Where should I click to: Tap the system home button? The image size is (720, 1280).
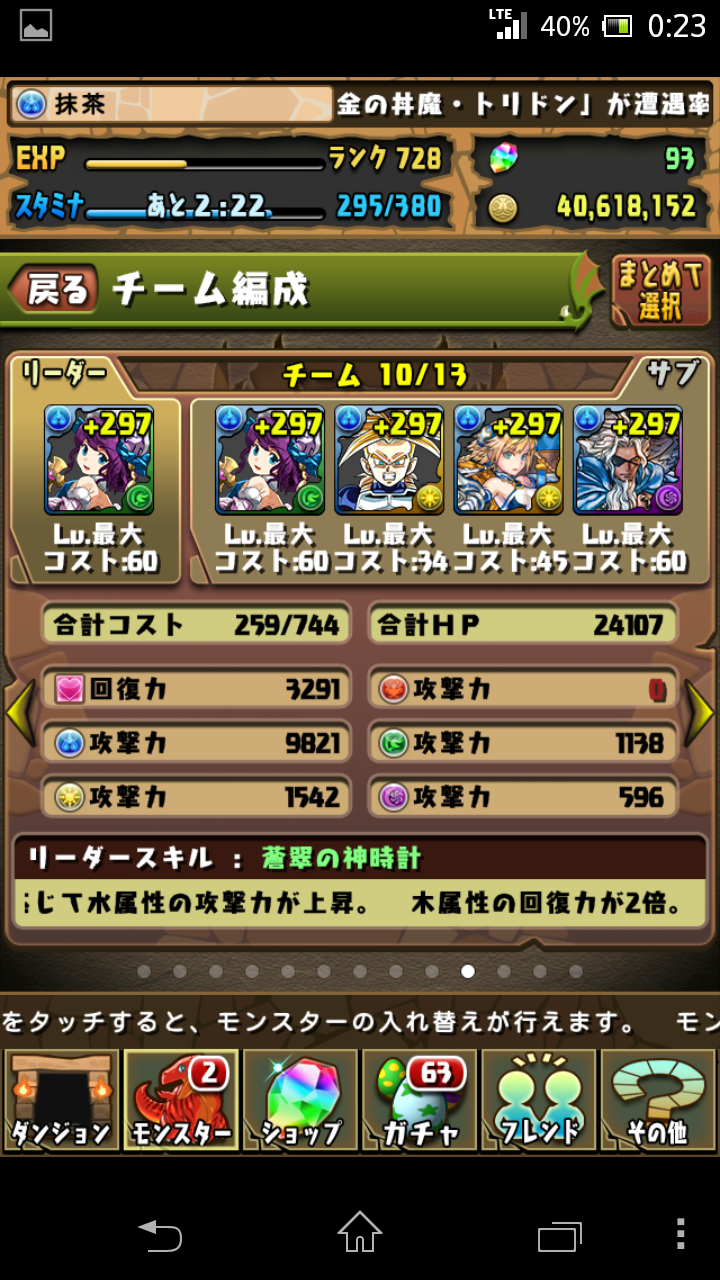click(x=360, y=1233)
